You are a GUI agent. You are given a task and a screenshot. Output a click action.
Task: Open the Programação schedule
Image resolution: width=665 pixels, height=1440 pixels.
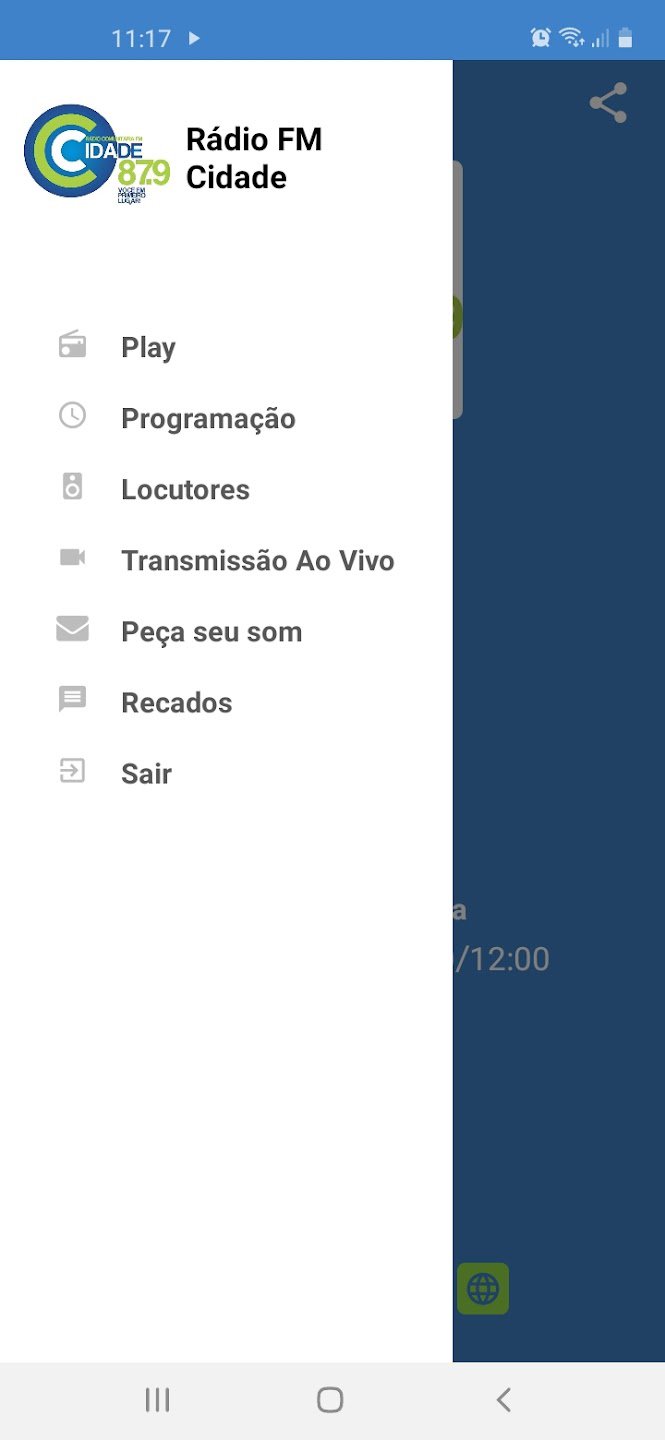pyautogui.click(x=208, y=418)
